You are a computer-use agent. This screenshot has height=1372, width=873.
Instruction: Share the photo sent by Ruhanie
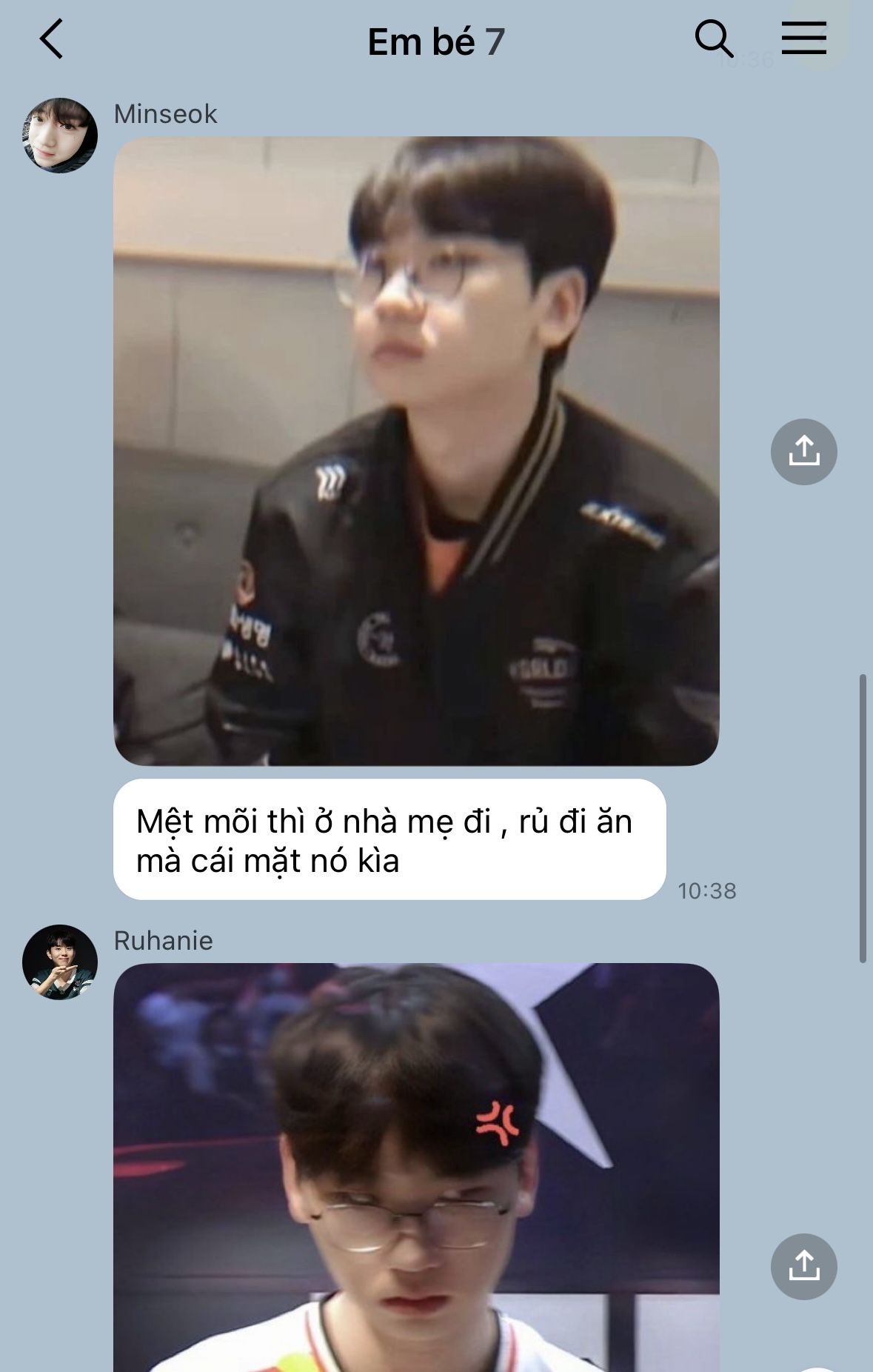click(x=803, y=1266)
